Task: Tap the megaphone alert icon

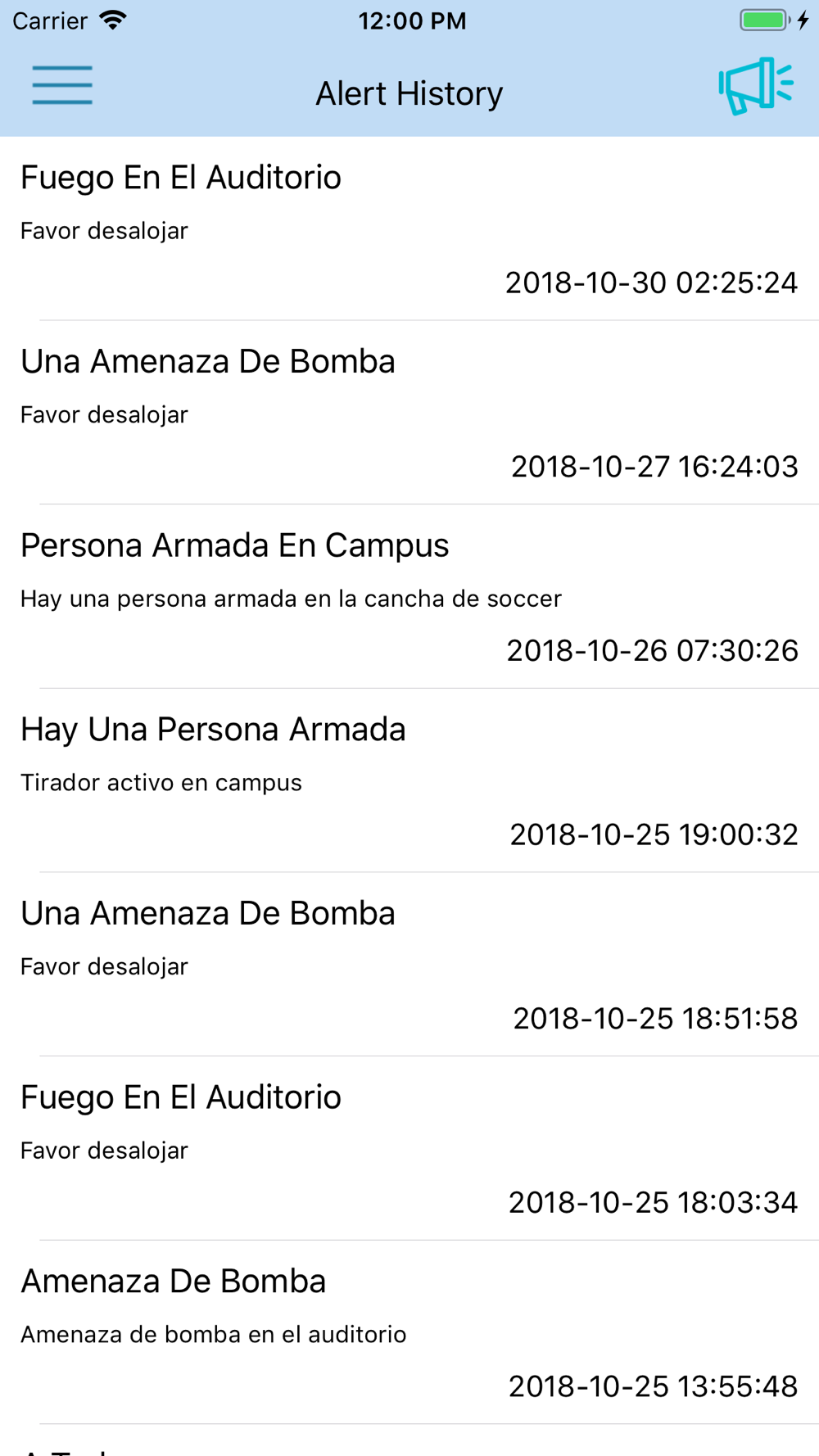Action: point(756,85)
